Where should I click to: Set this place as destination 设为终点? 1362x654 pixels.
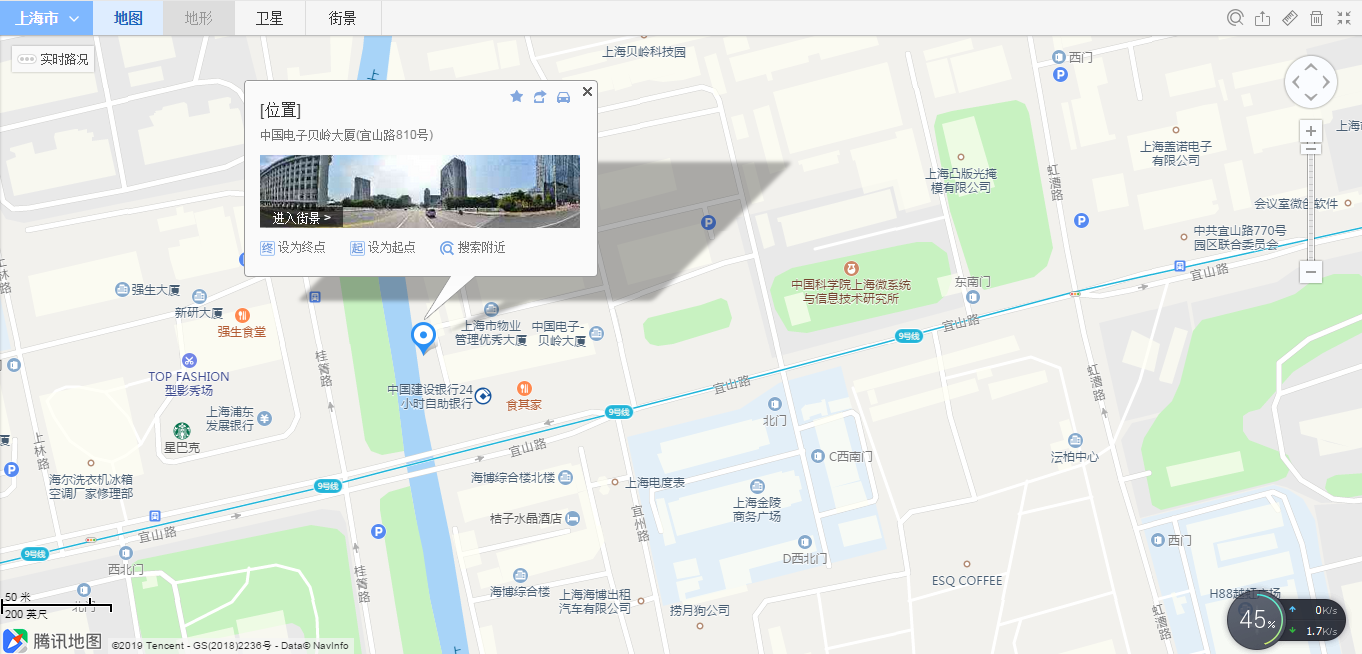[293, 248]
